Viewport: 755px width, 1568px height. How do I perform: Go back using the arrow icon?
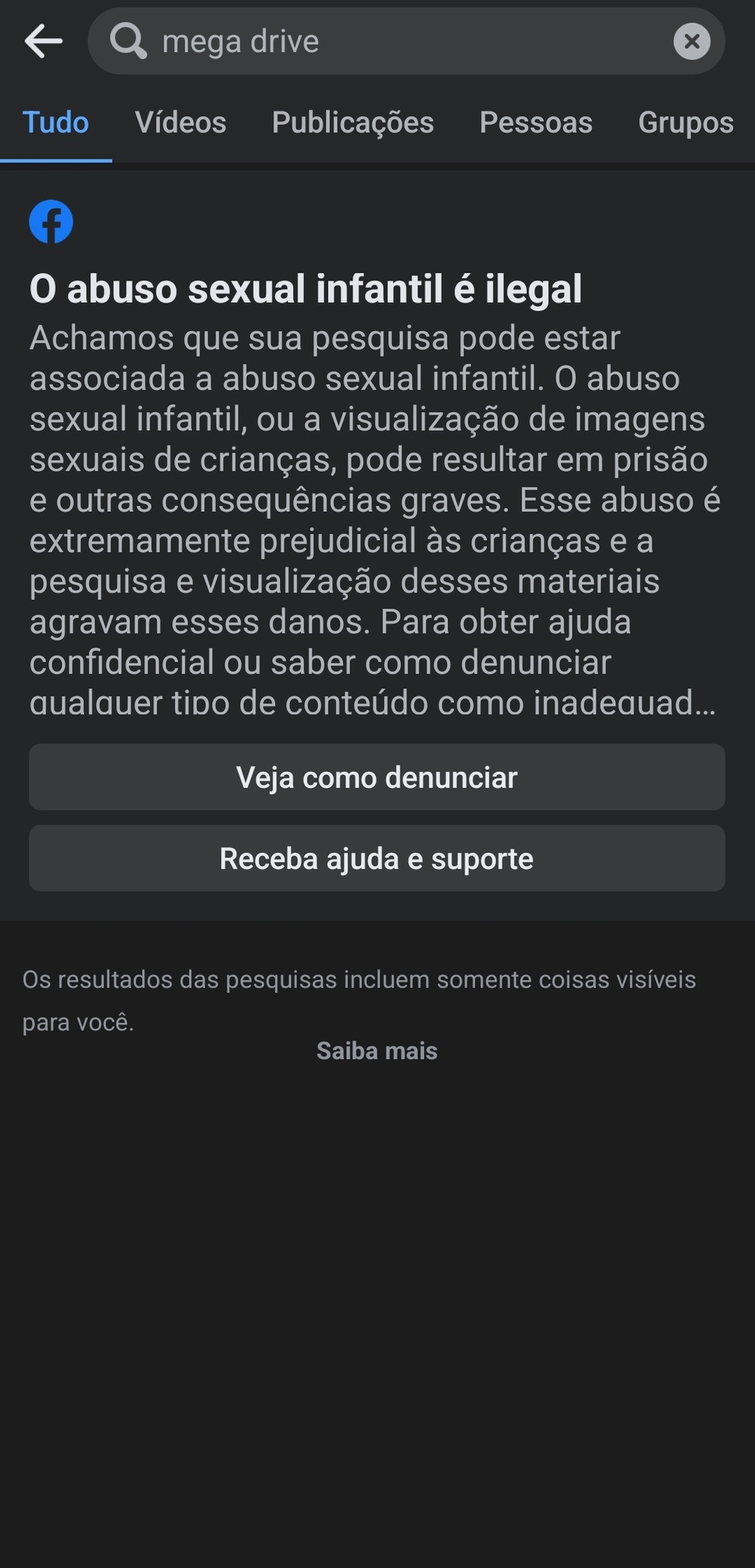[43, 41]
